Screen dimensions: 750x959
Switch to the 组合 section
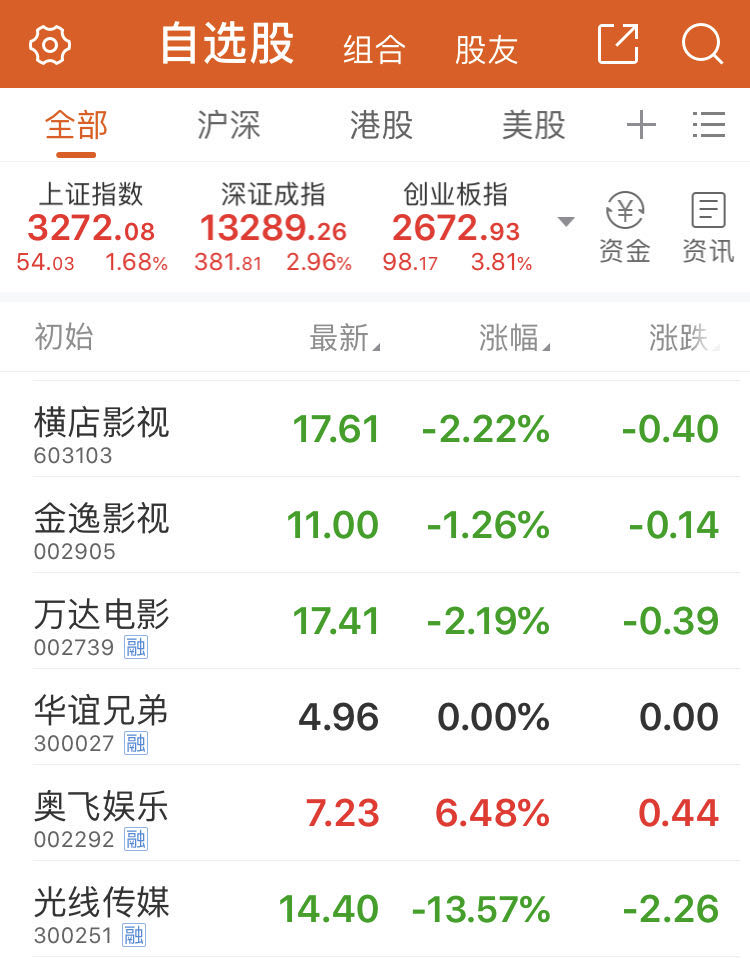point(374,49)
